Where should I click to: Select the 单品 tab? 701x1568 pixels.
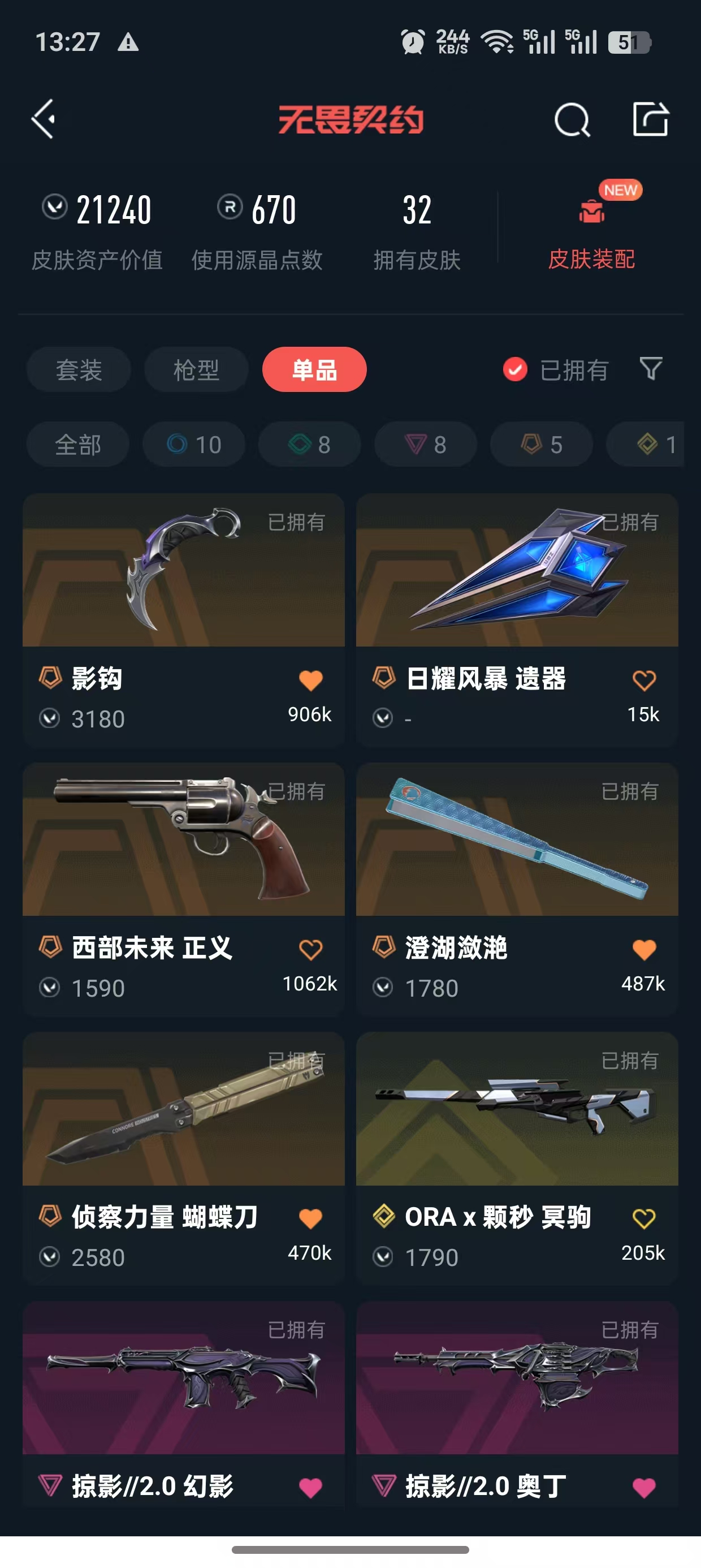point(314,369)
